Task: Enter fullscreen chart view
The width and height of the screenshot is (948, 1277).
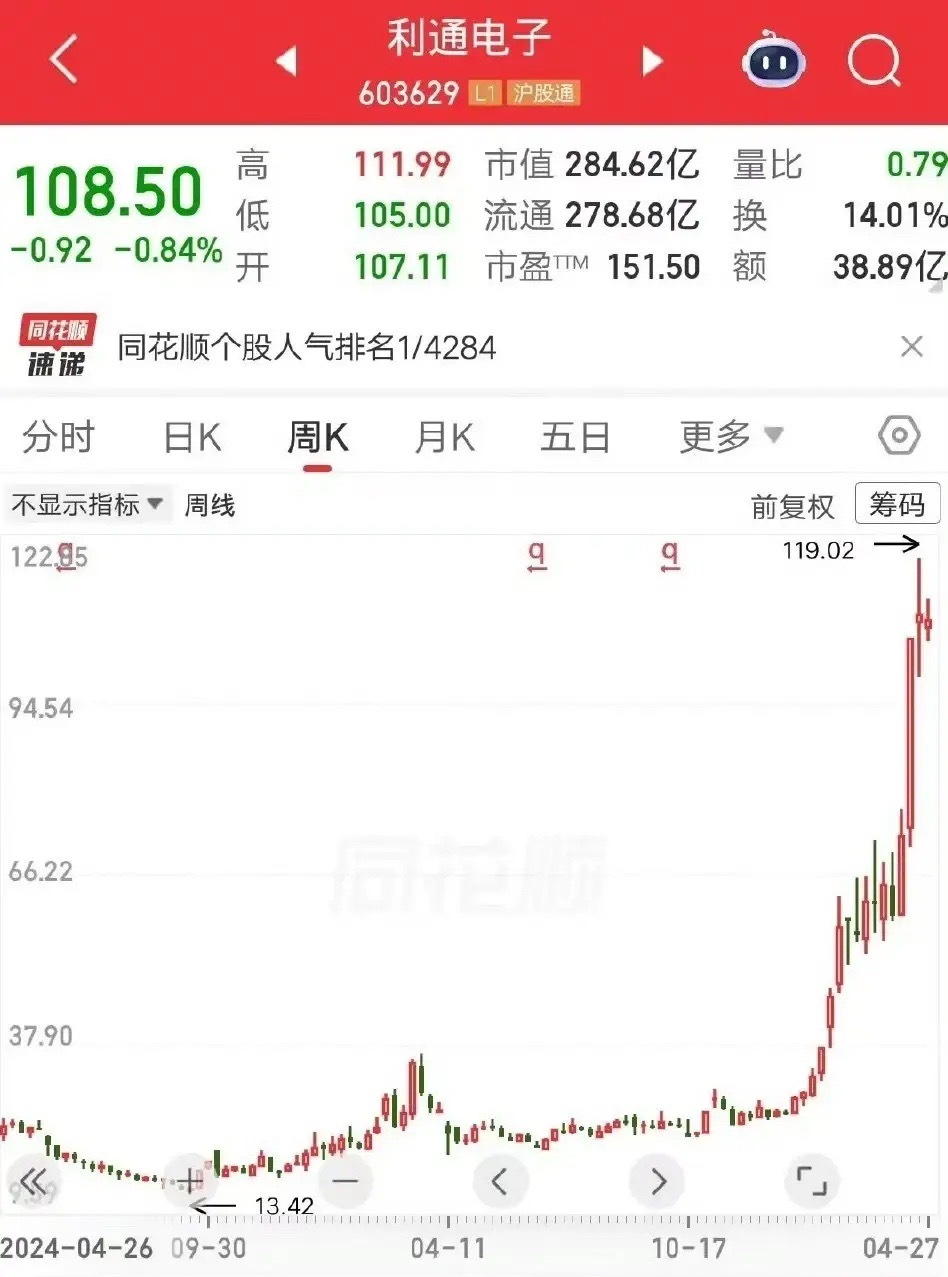Action: tap(810, 1181)
